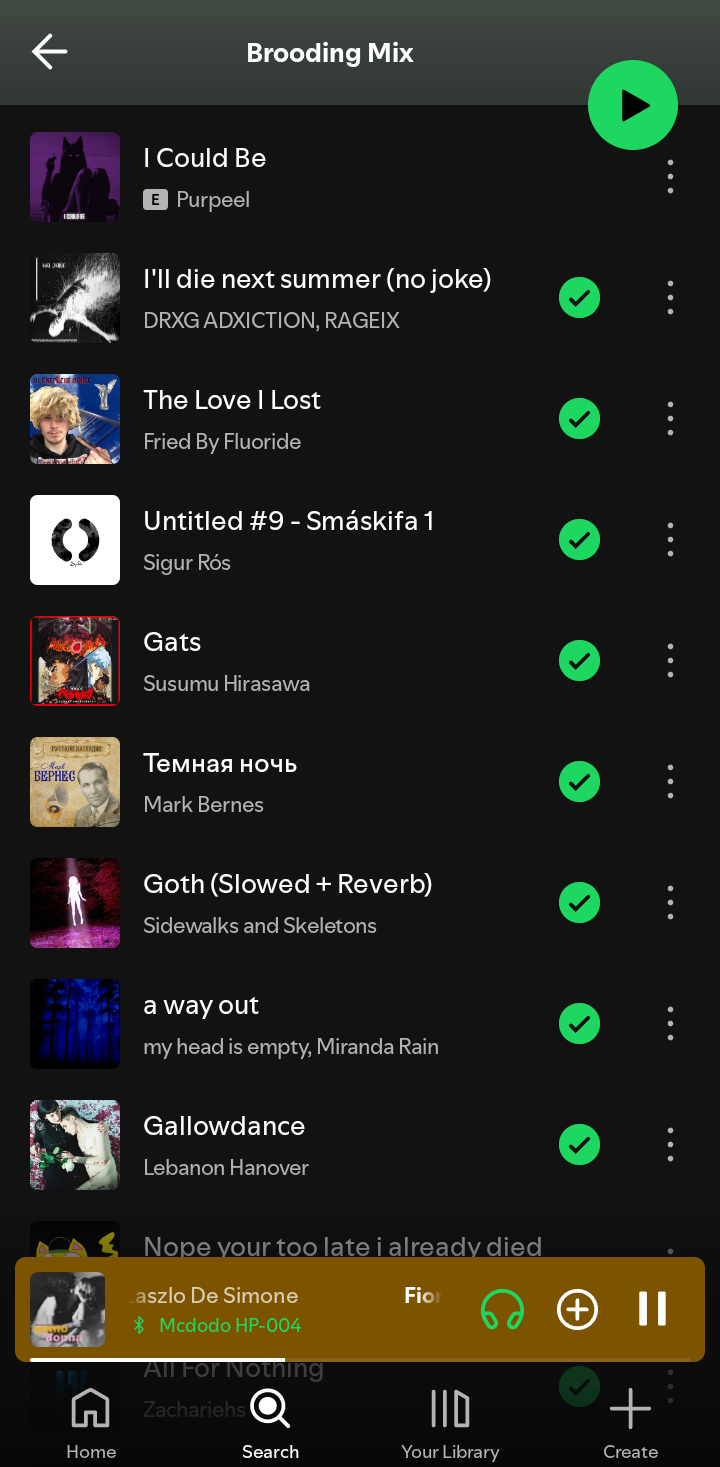
Task: Open Your Library tab
Action: [x=450, y=1423]
